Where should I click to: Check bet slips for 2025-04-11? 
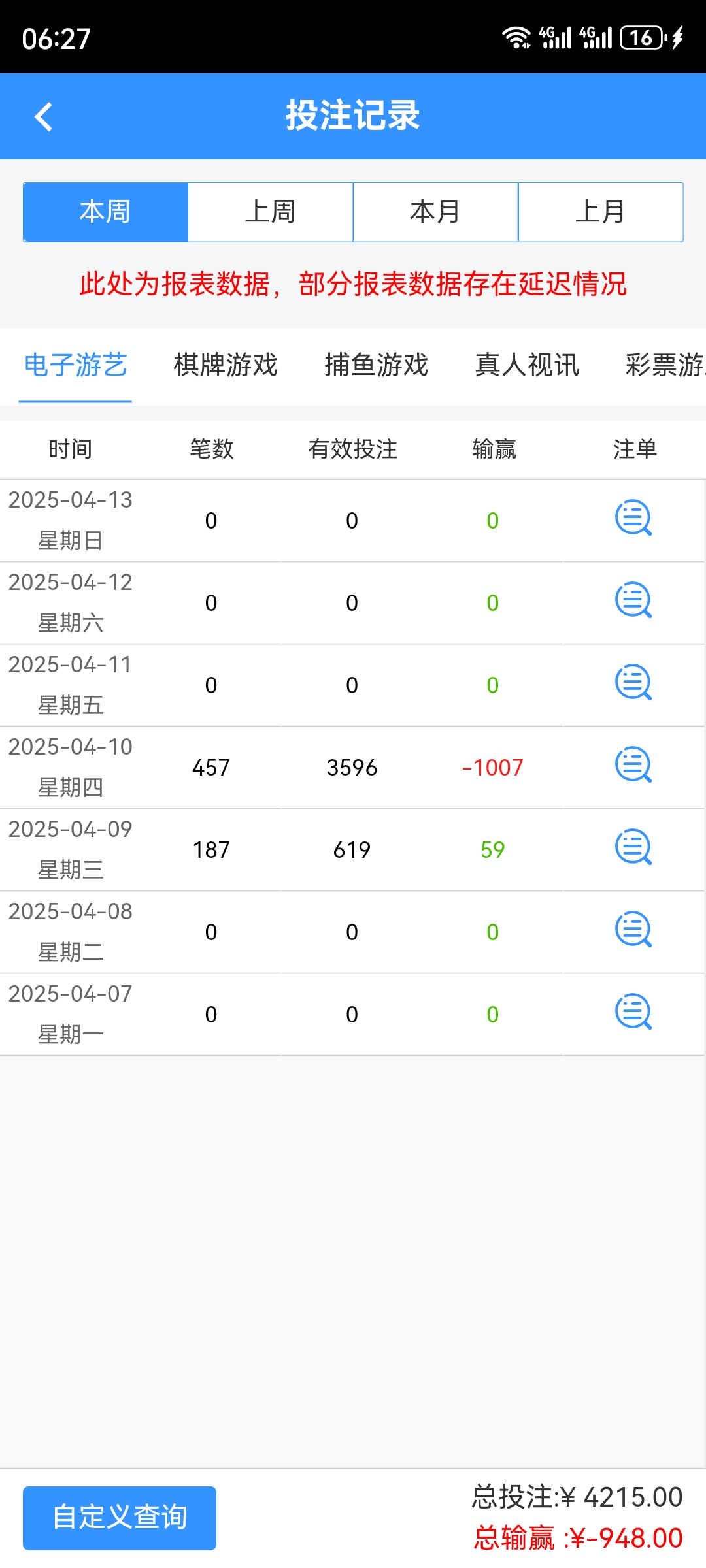point(633,683)
